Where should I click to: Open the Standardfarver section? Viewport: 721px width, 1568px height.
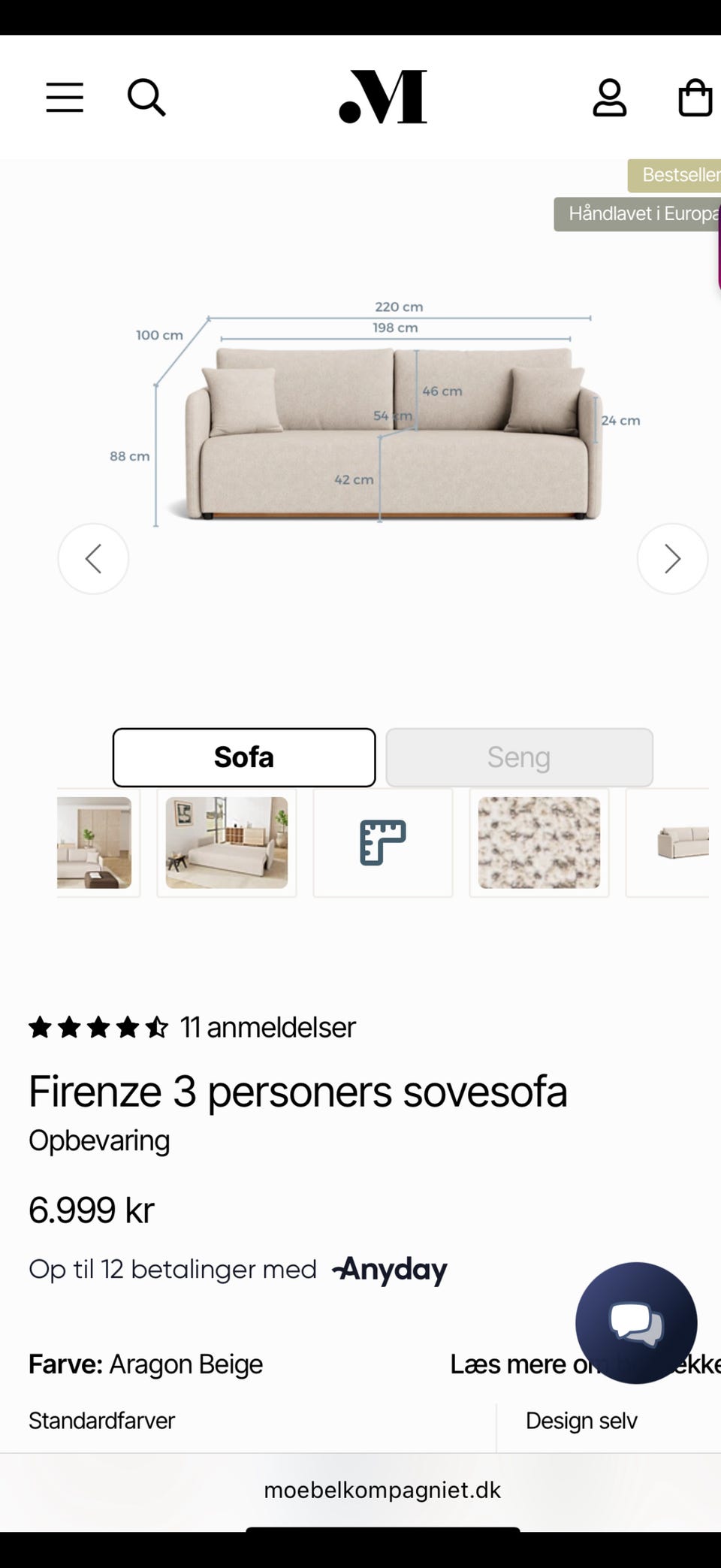[x=101, y=1420]
